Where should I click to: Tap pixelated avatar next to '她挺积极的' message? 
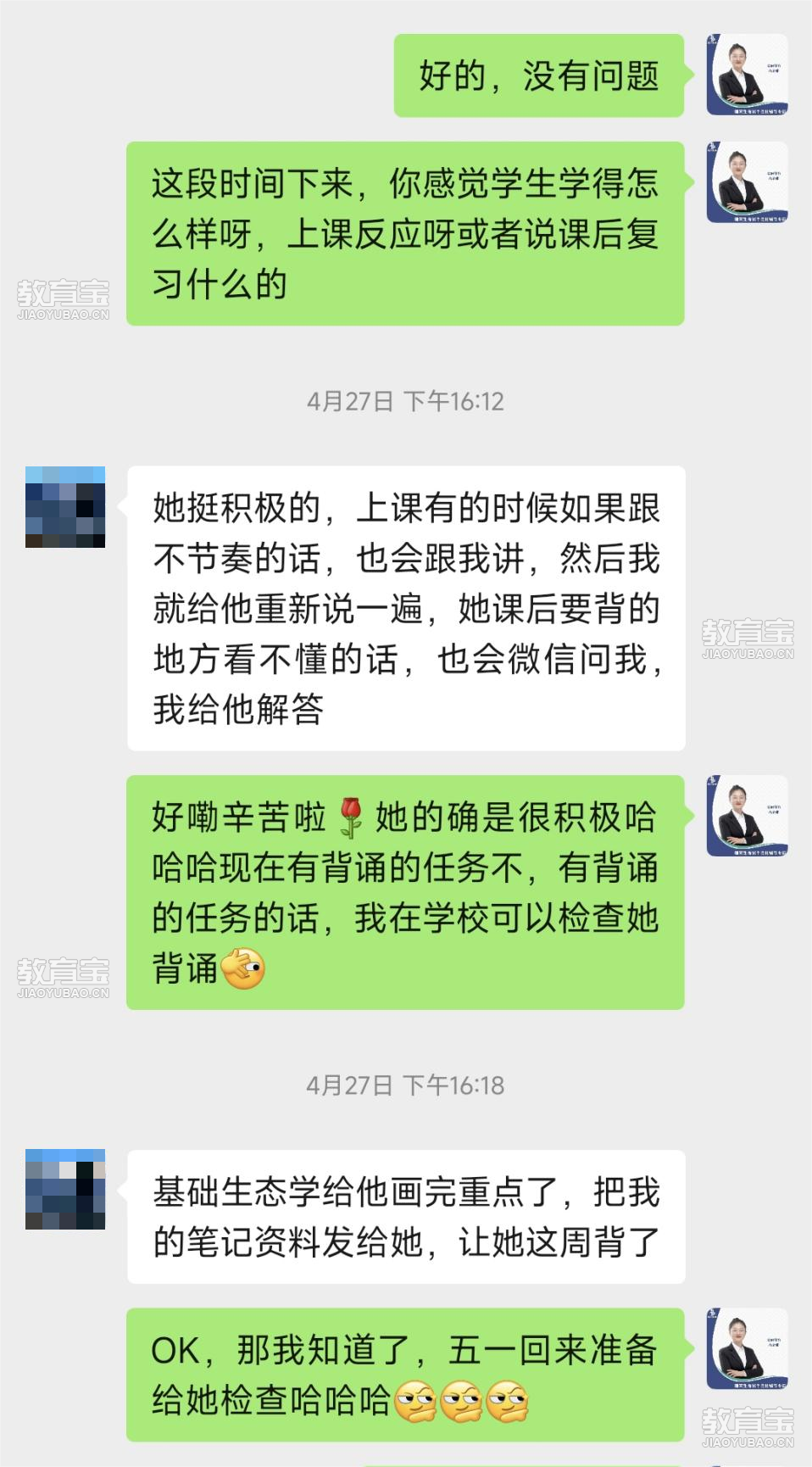click(x=65, y=506)
